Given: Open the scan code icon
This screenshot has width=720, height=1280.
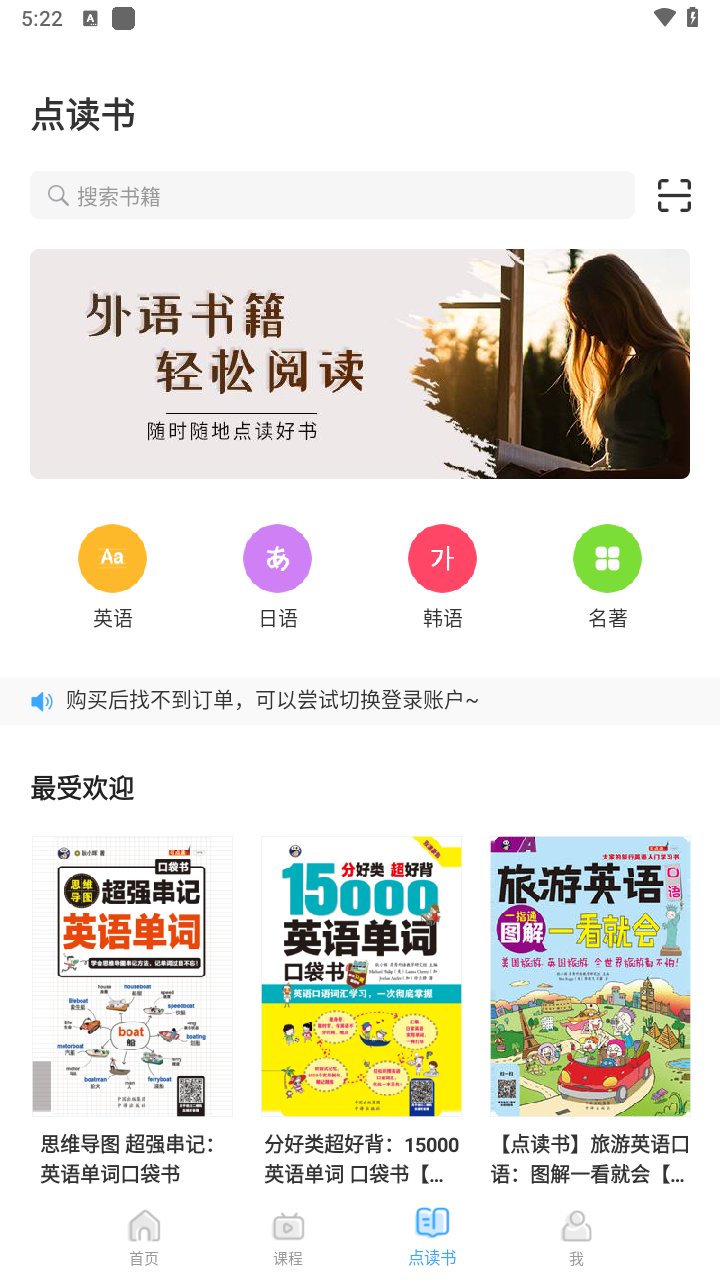Looking at the screenshot, I should (674, 196).
